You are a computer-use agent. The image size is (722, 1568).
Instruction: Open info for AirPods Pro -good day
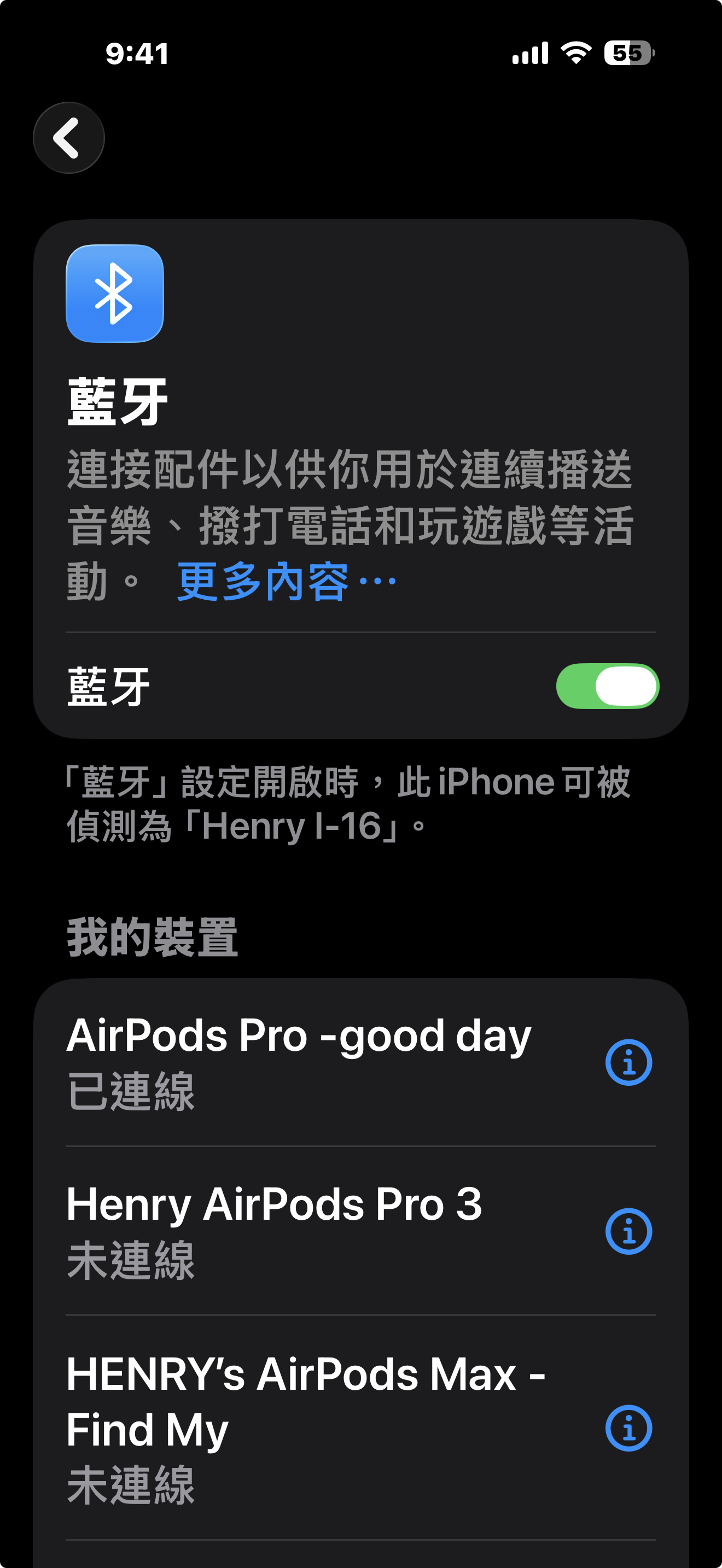click(x=628, y=1062)
